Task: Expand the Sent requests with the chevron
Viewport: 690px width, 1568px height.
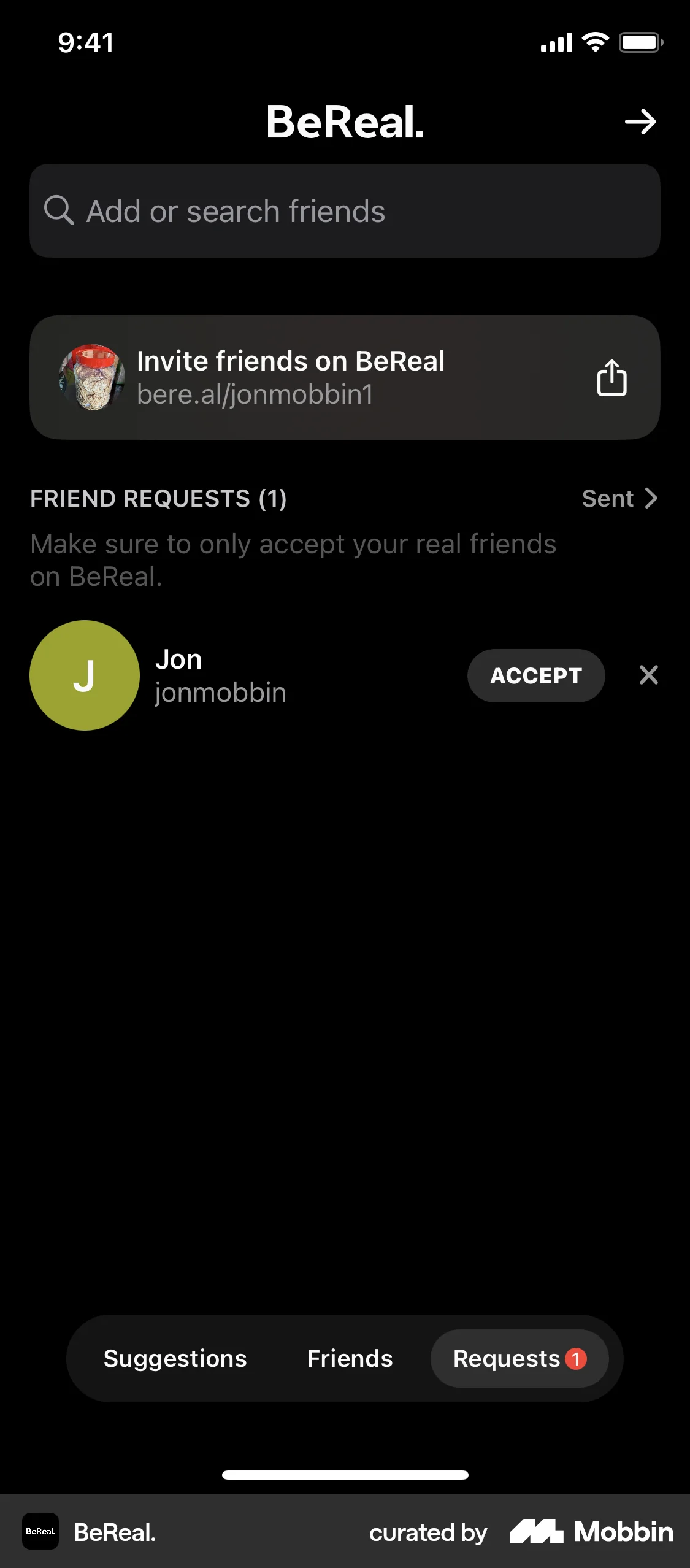Action: click(651, 498)
